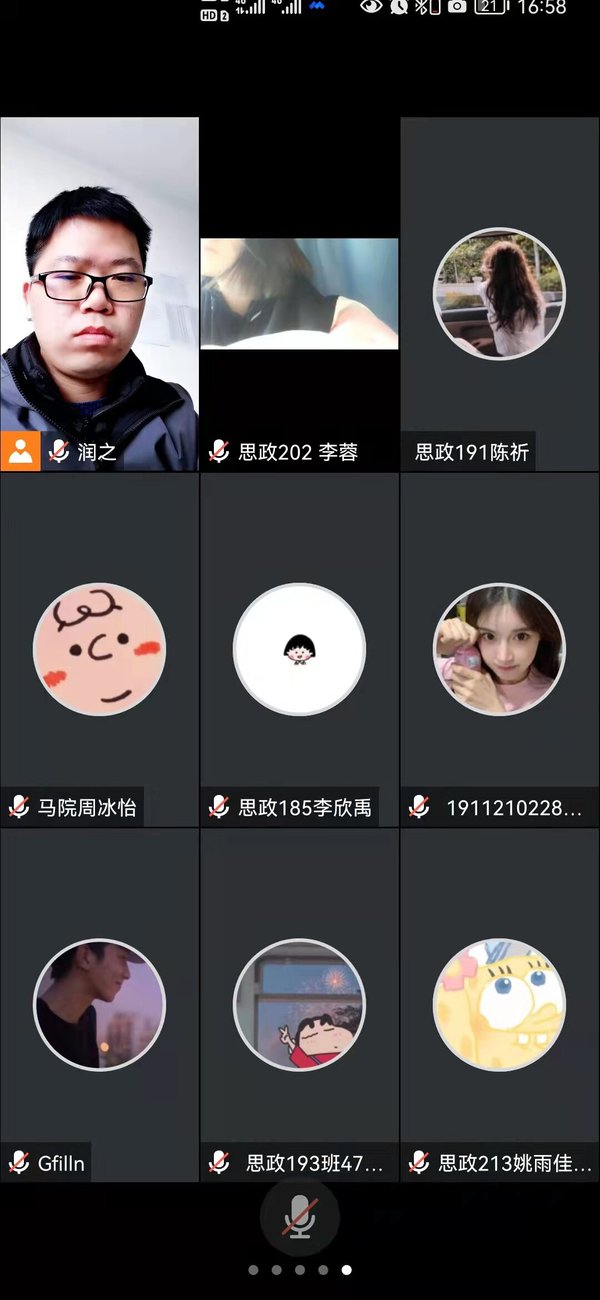600x1300 pixels.
Task: Select the 思政213姚雨佳 participant tile
Action: coord(499,1005)
